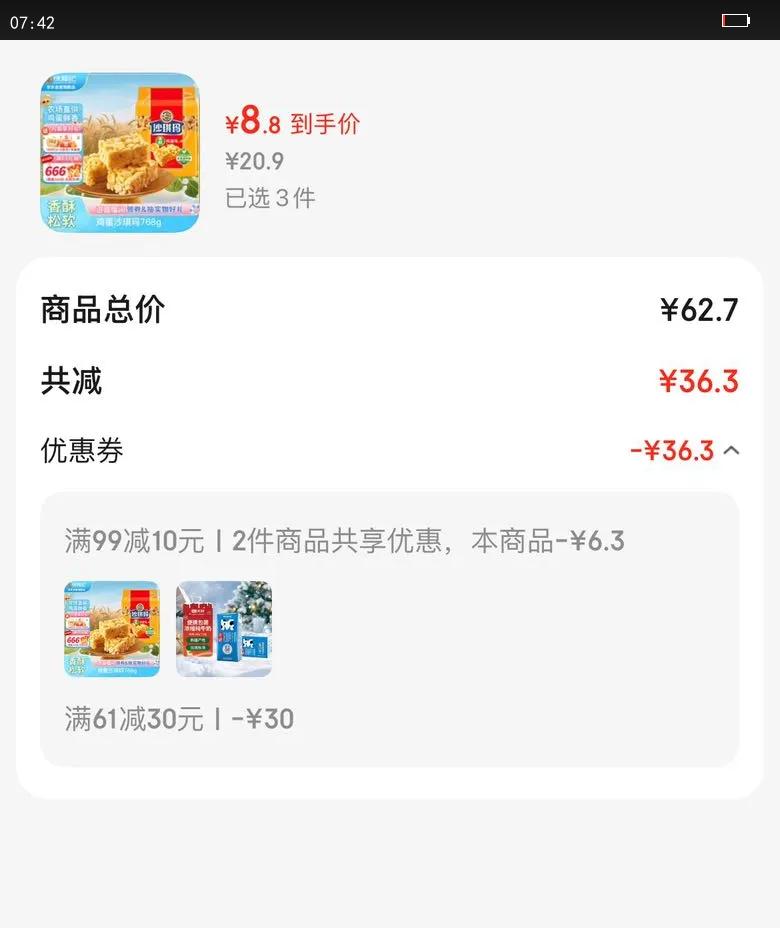This screenshot has height=928, width=780.
Task: Collapse the 优惠券 discount details
Action: click(x=731, y=451)
